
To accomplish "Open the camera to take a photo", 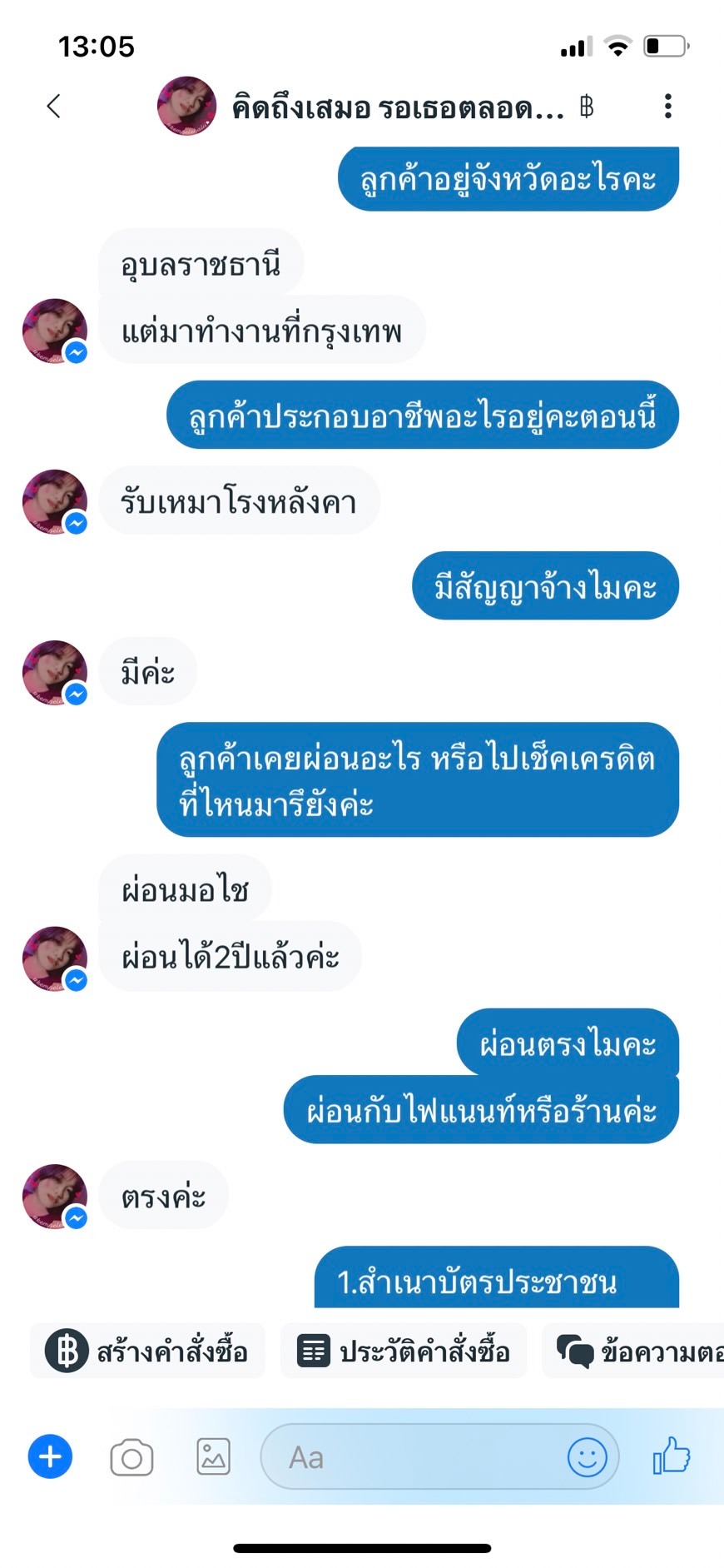I will pyautogui.click(x=131, y=1457).
